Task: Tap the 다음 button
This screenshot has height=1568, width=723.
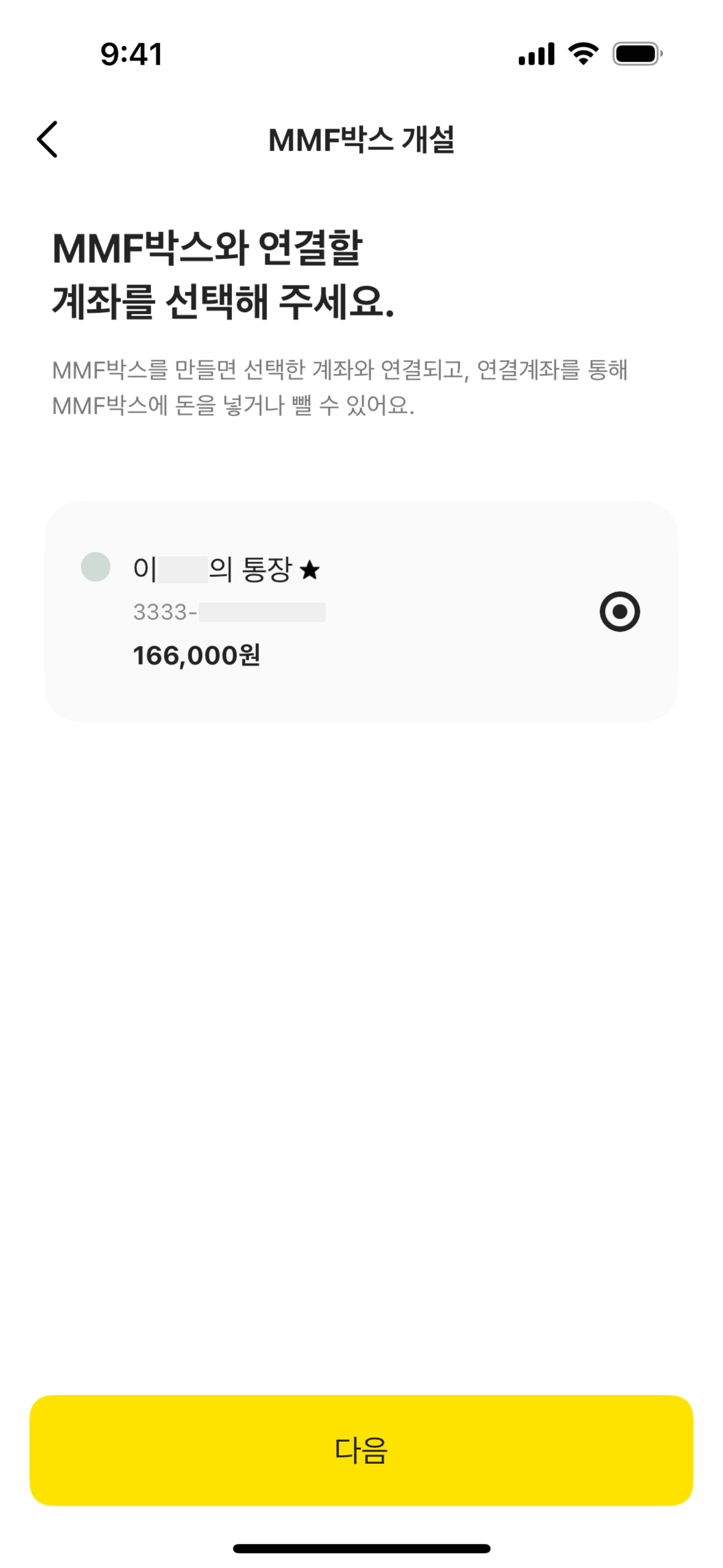Action: [x=361, y=1450]
